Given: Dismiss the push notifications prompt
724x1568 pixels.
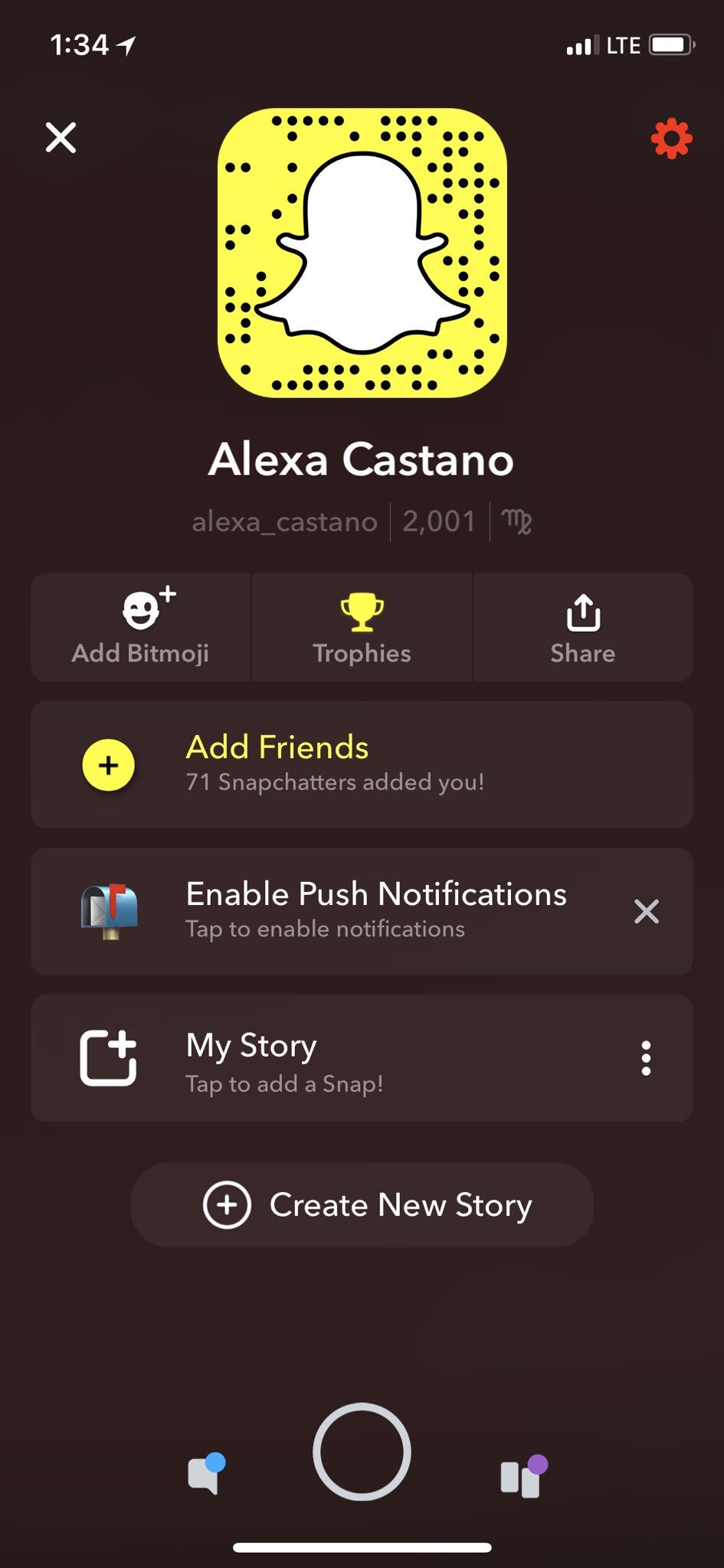Looking at the screenshot, I should coord(646,911).
